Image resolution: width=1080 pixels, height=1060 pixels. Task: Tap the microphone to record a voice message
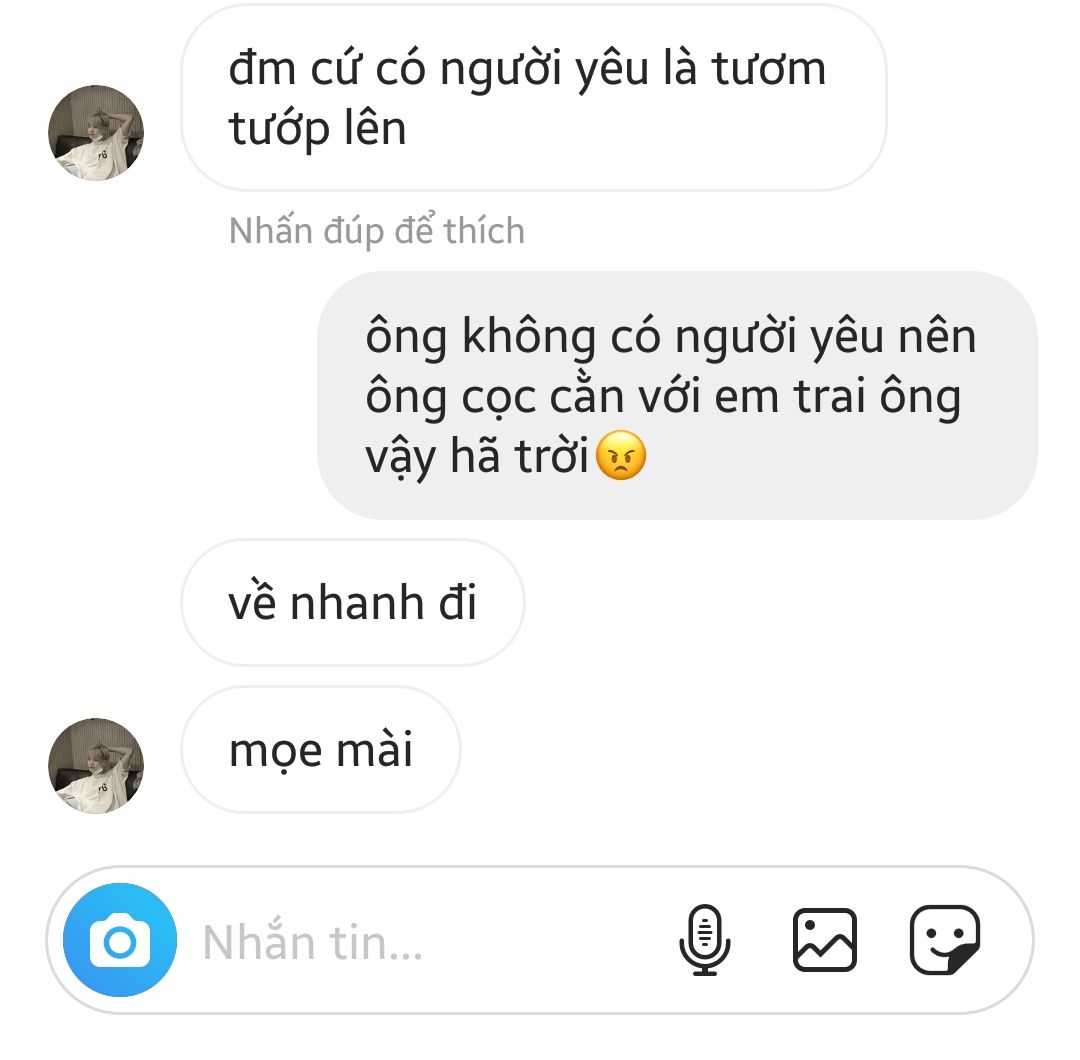pos(705,940)
